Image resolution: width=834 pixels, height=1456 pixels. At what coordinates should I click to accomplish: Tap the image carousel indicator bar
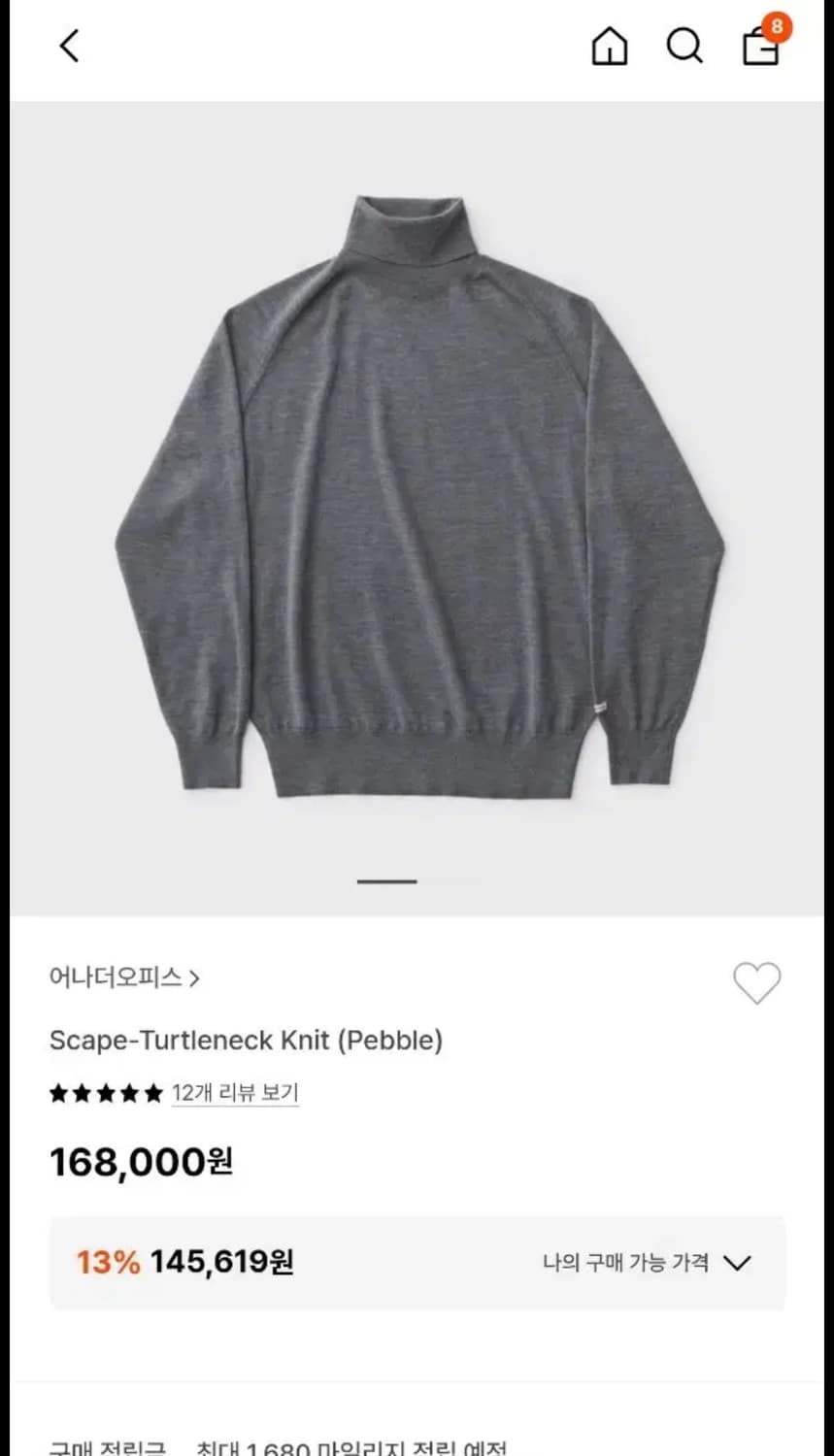click(385, 879)
